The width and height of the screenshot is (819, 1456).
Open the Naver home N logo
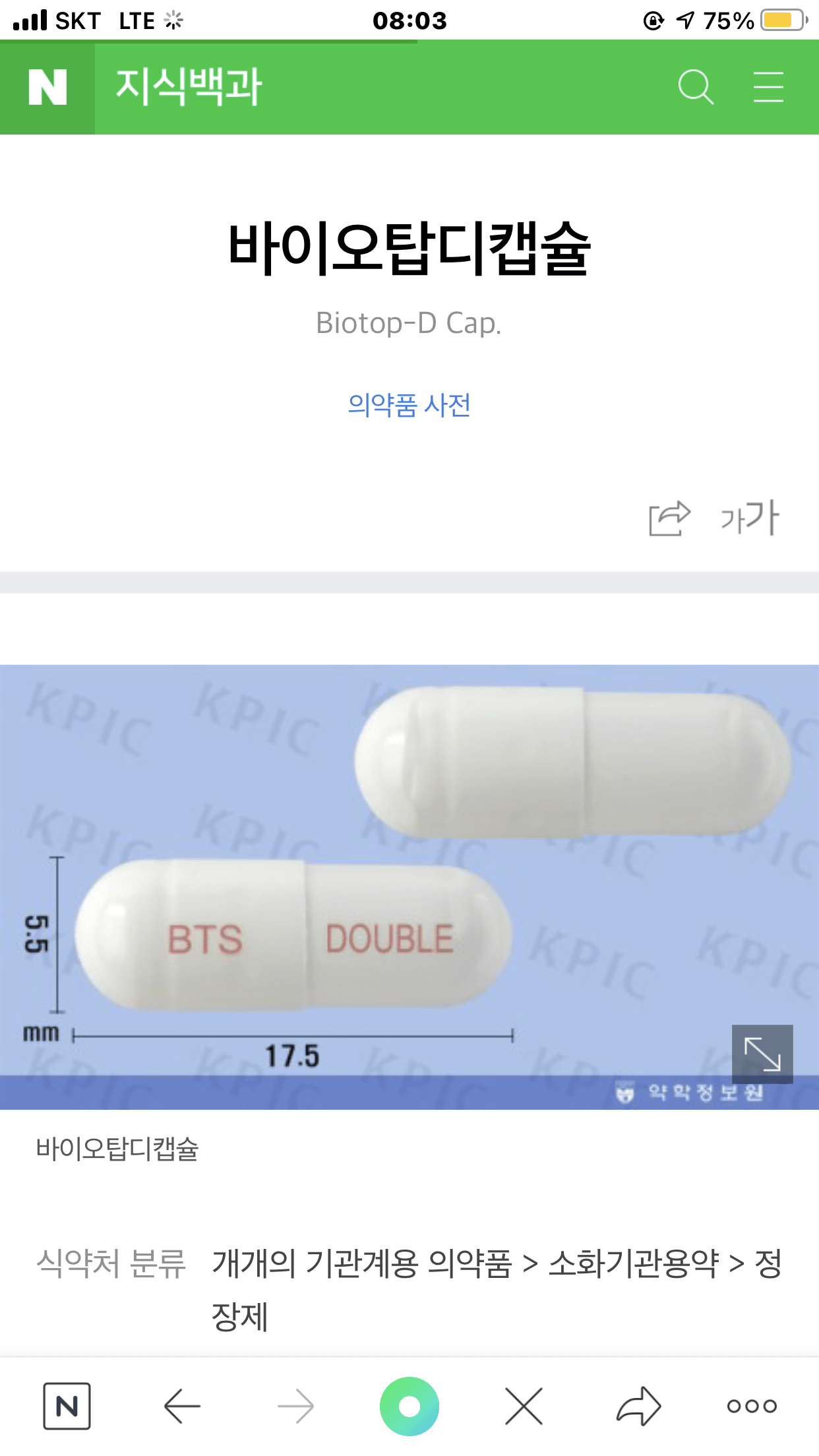(x=47, y=87)
